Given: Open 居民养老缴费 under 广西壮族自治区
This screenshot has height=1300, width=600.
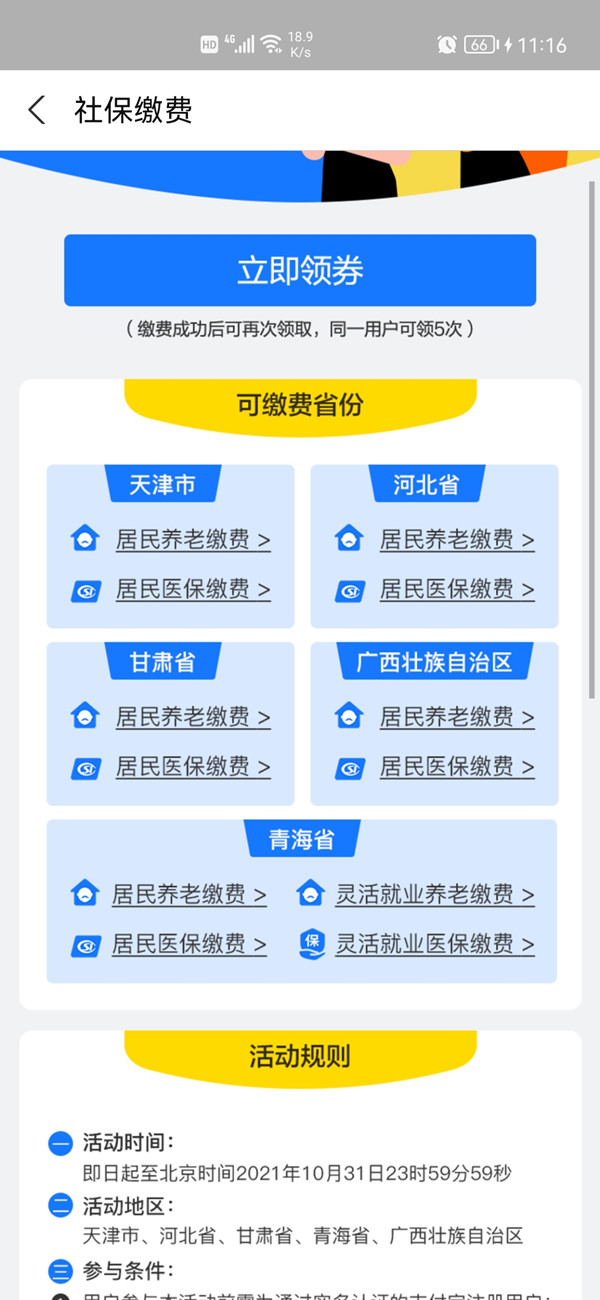Looking at the screenshot, I should tap(456, 717).
